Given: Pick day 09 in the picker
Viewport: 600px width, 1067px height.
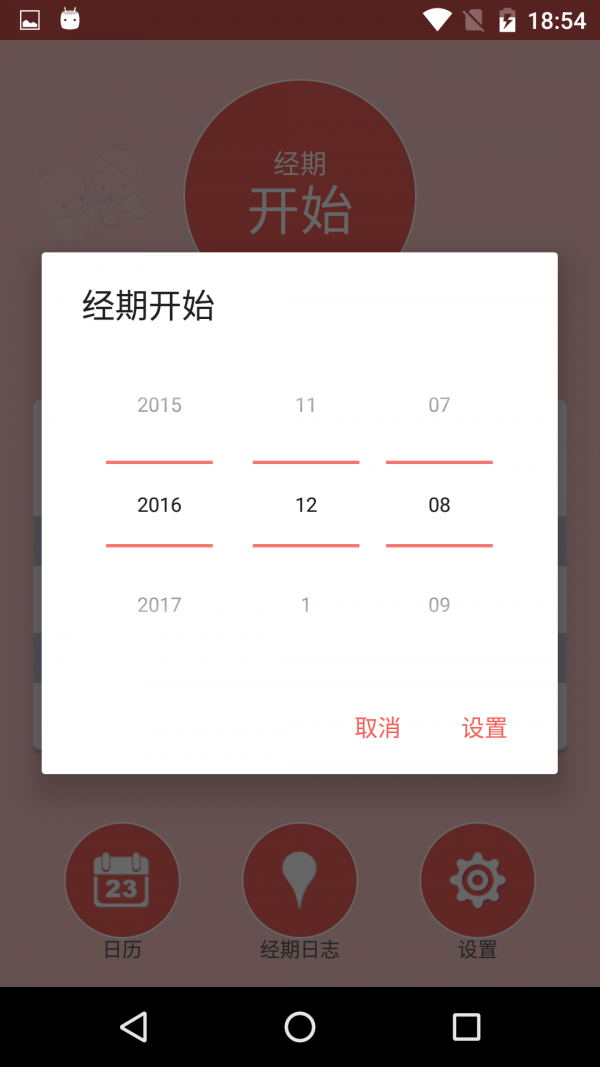Looking at the screenshot, I should click(x=439, y=605).
